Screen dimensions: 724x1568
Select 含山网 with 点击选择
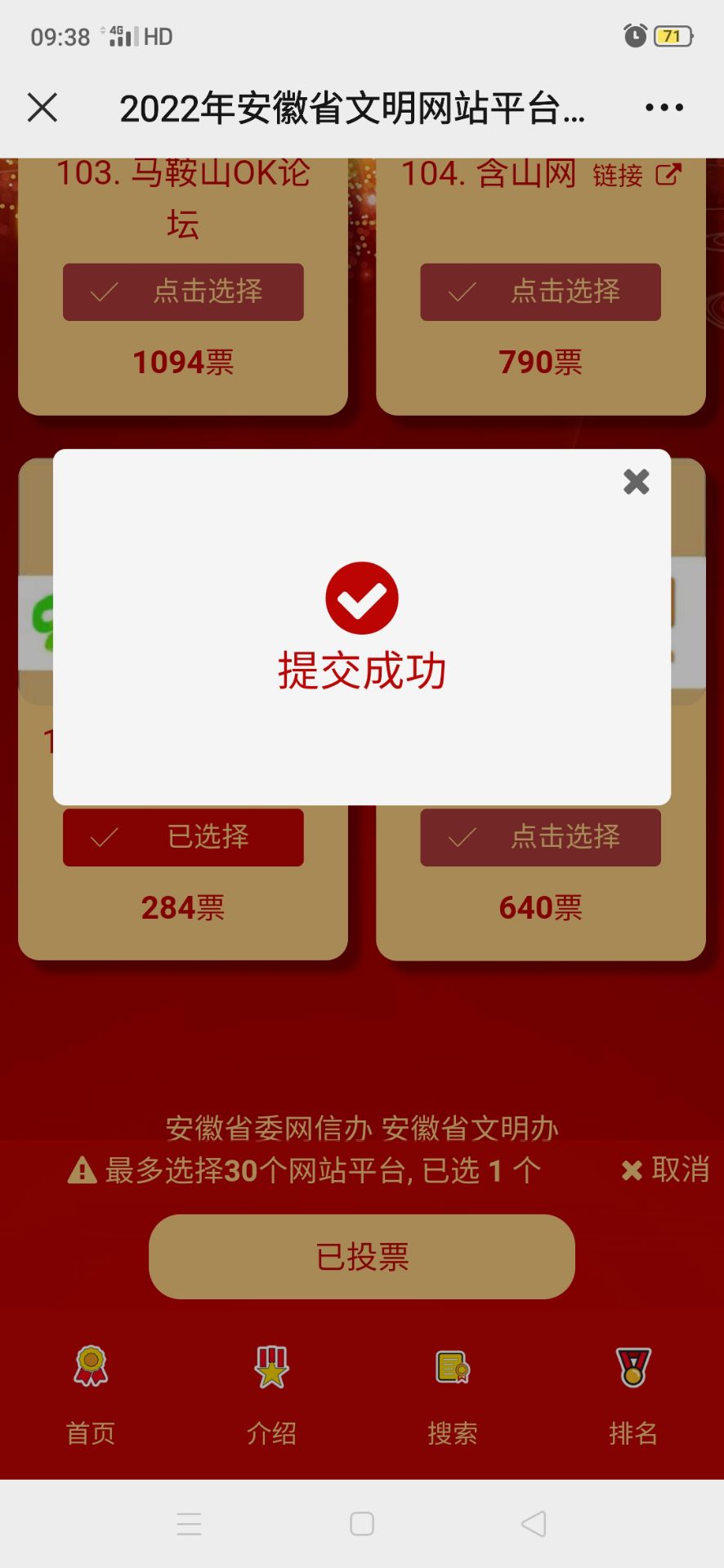(x=540, y=292)
